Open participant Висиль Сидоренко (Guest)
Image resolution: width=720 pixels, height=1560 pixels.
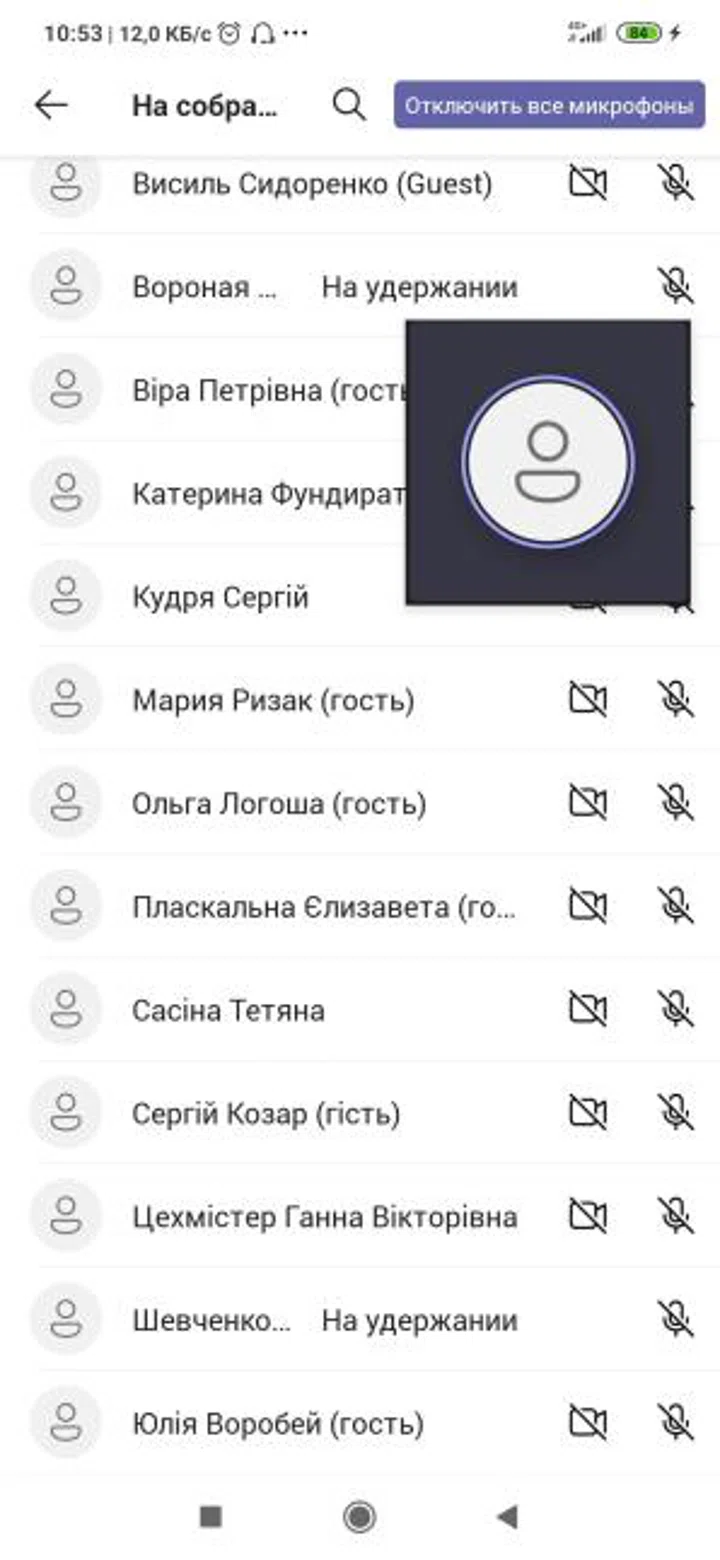[x=360, y=183]
